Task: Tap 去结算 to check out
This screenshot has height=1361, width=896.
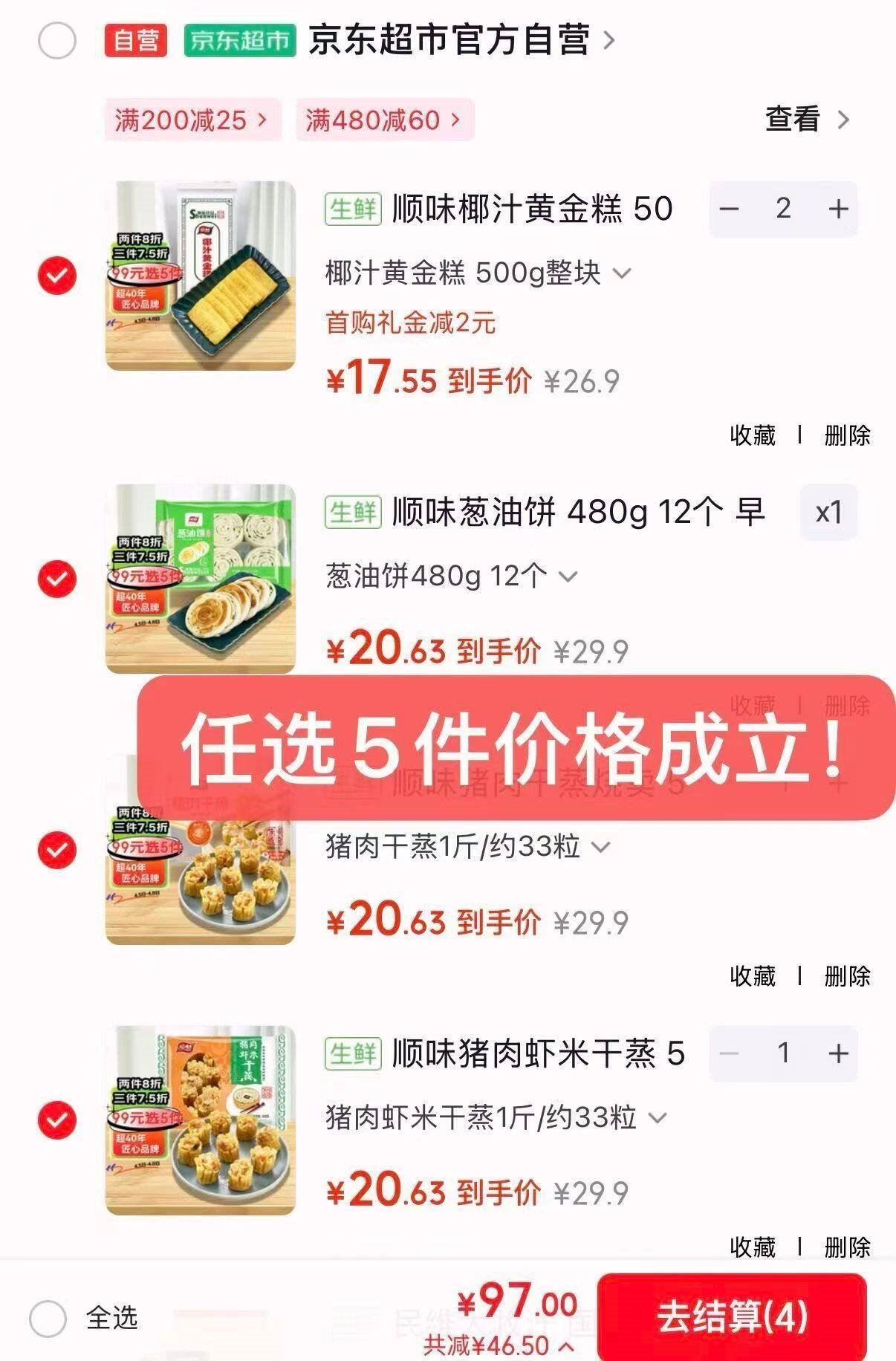Action: [x=732, y=1317]
